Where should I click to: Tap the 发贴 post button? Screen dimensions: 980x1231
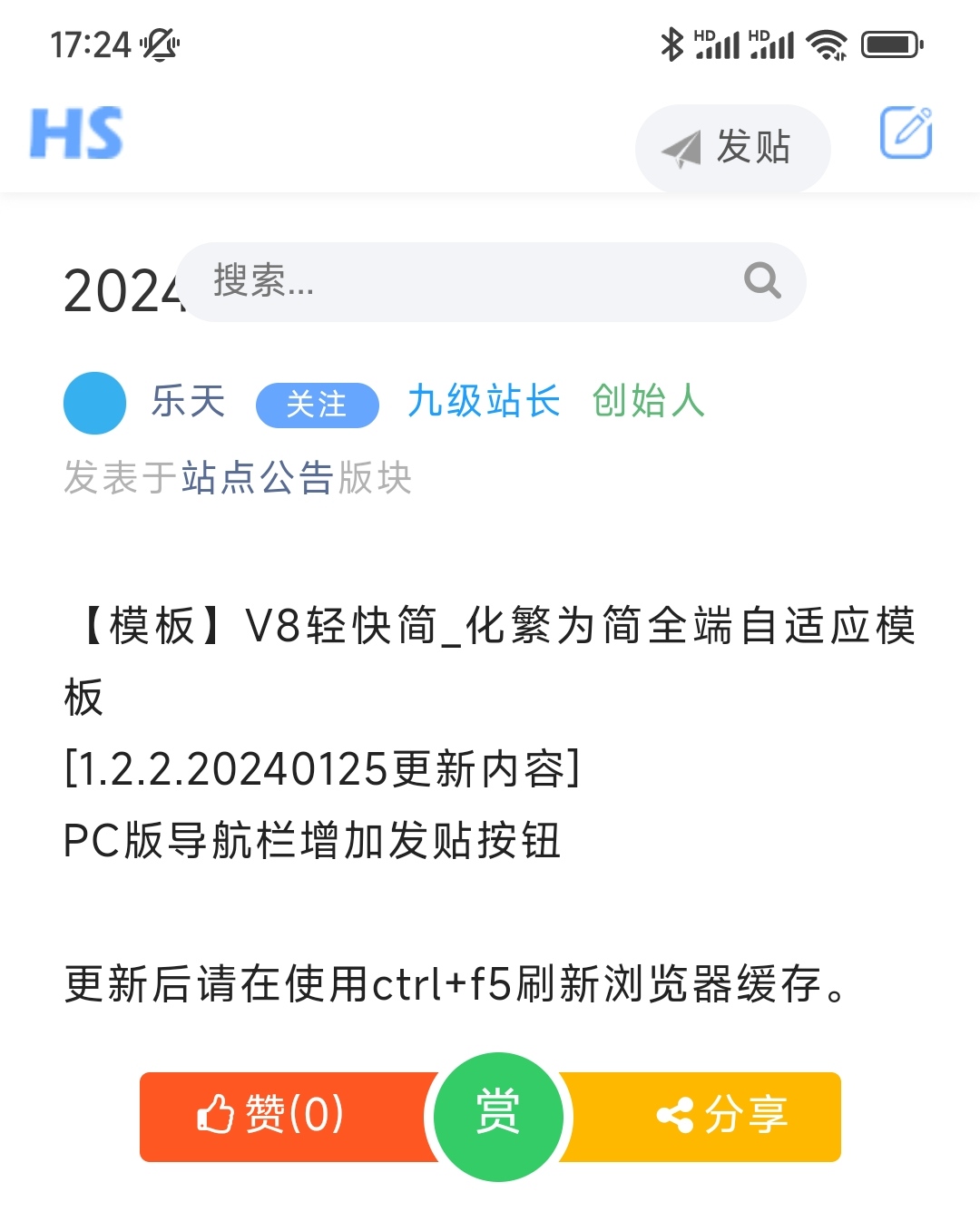732,147
